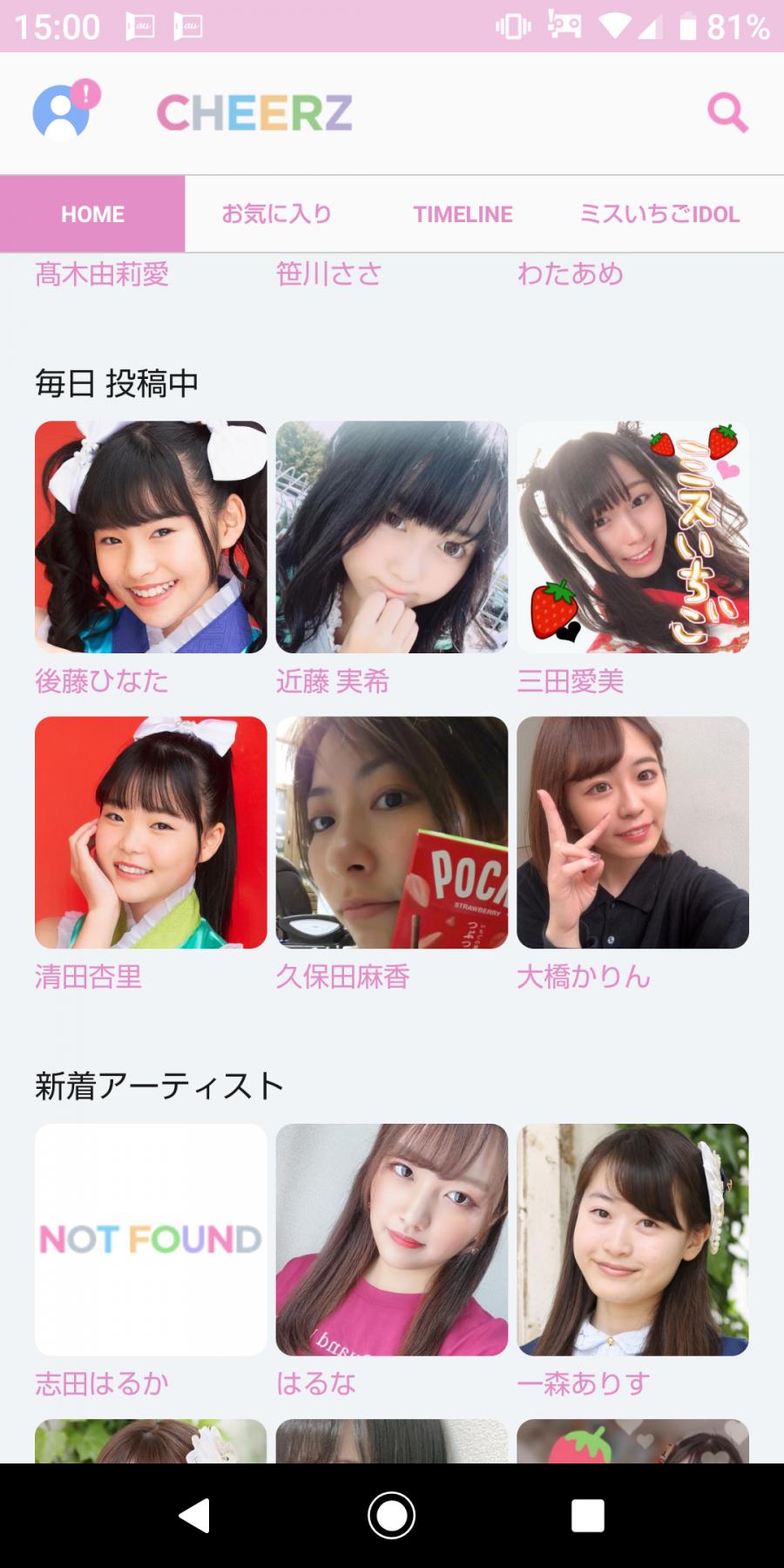Open the ミスいちごIDOL tab
Screen dimensions: 784x1568
point(659,214)
